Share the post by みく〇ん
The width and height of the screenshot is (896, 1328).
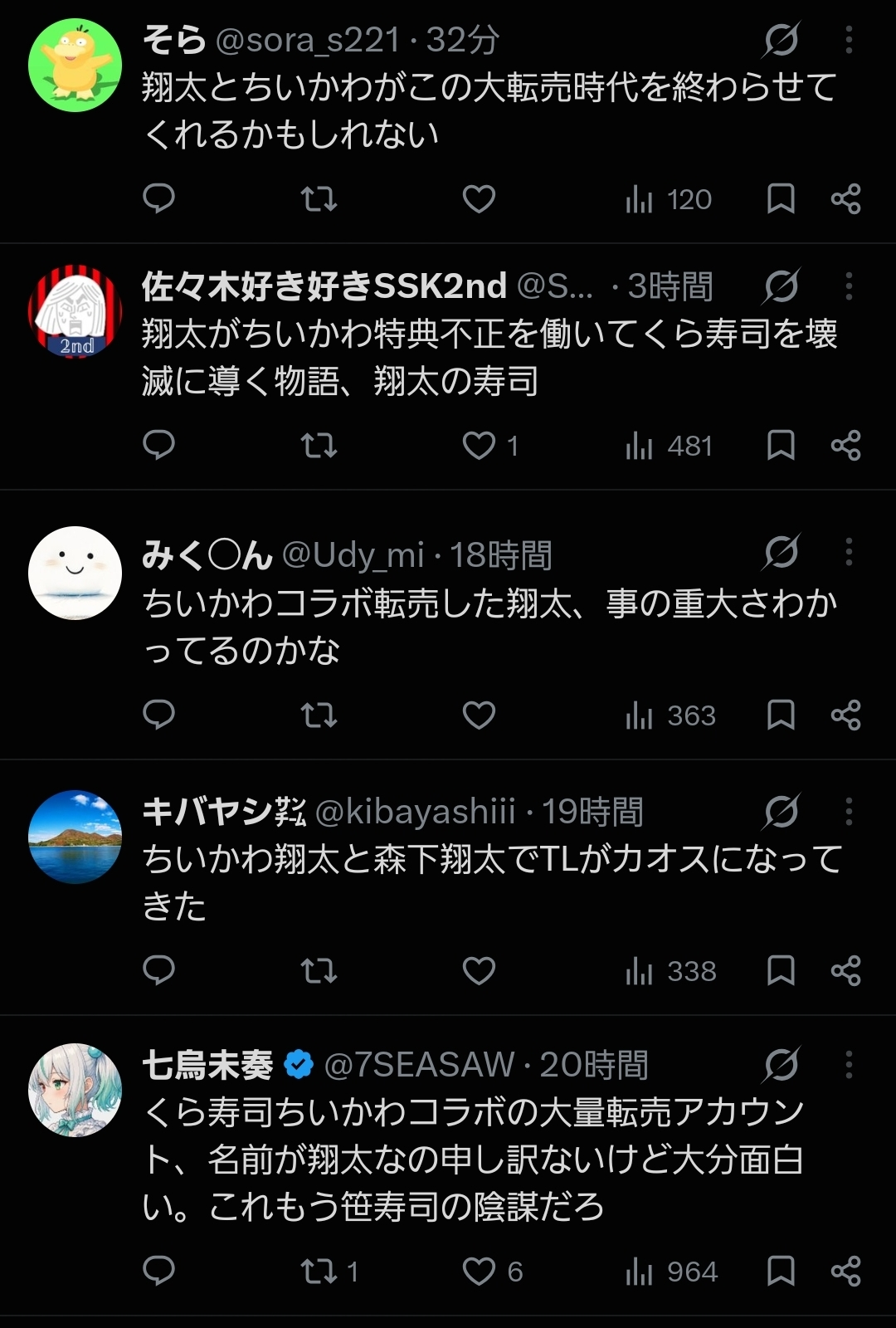tap(845, 715)
